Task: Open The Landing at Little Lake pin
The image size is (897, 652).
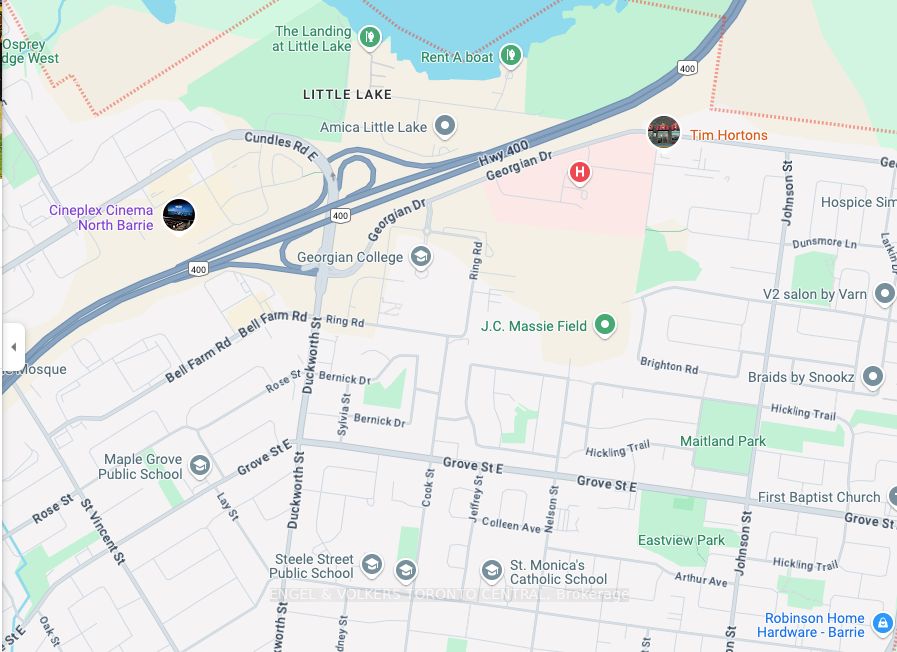Action: pyautogui.click(x=370, y=38)
